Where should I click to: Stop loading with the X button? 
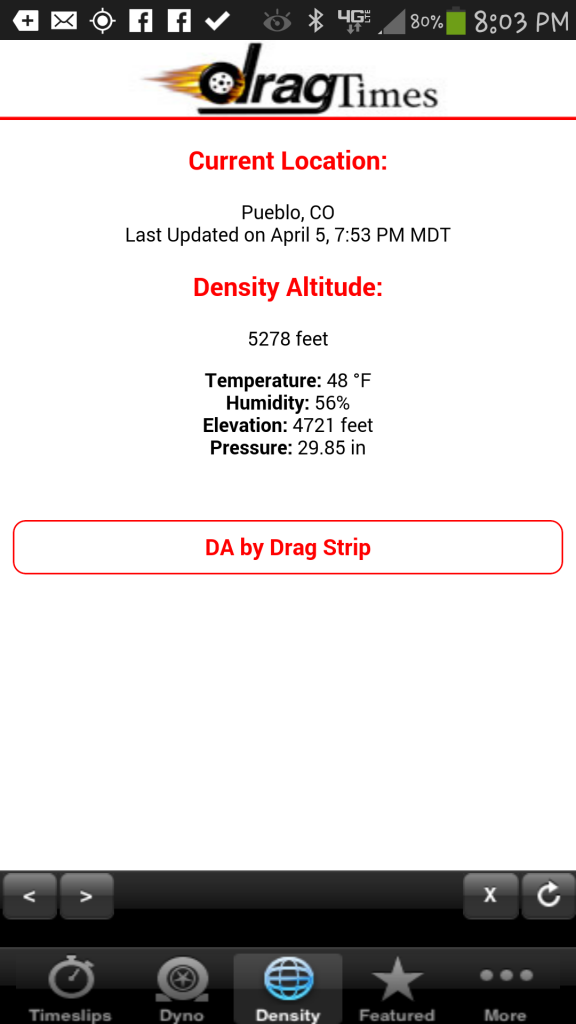490,896
